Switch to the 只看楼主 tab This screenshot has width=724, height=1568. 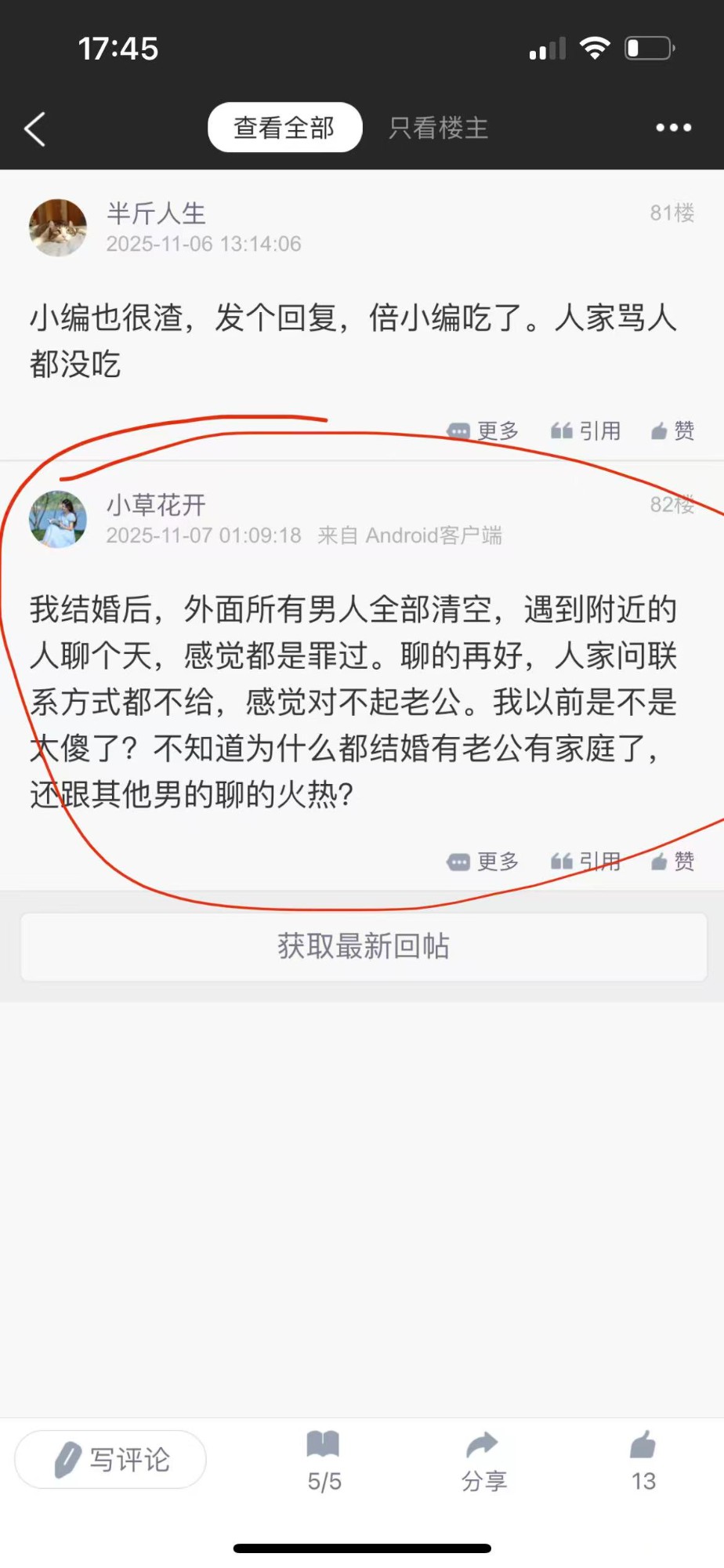point(438,128)
